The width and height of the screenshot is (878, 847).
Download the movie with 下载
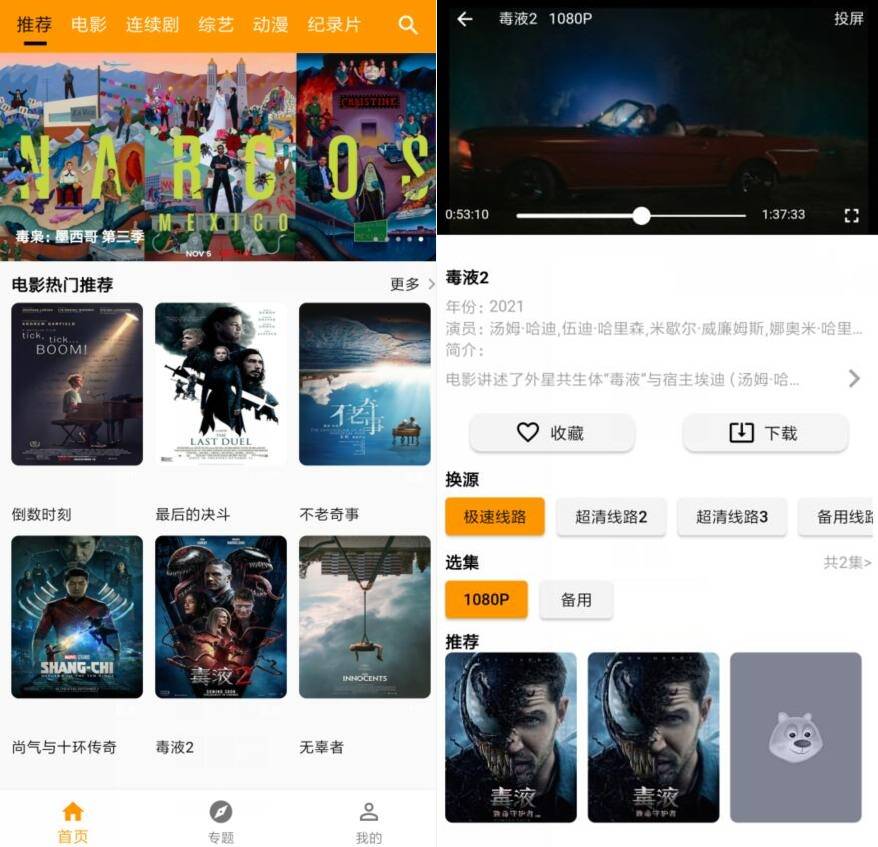(765, 433)
